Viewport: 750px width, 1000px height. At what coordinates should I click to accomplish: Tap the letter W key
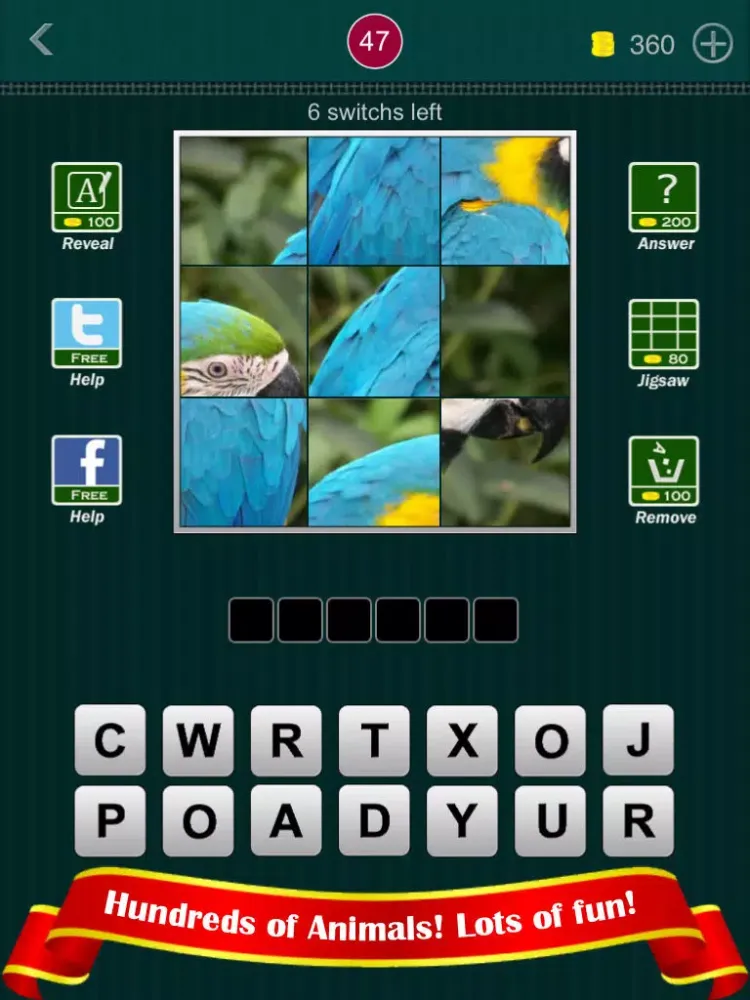(x=198, y=741)
